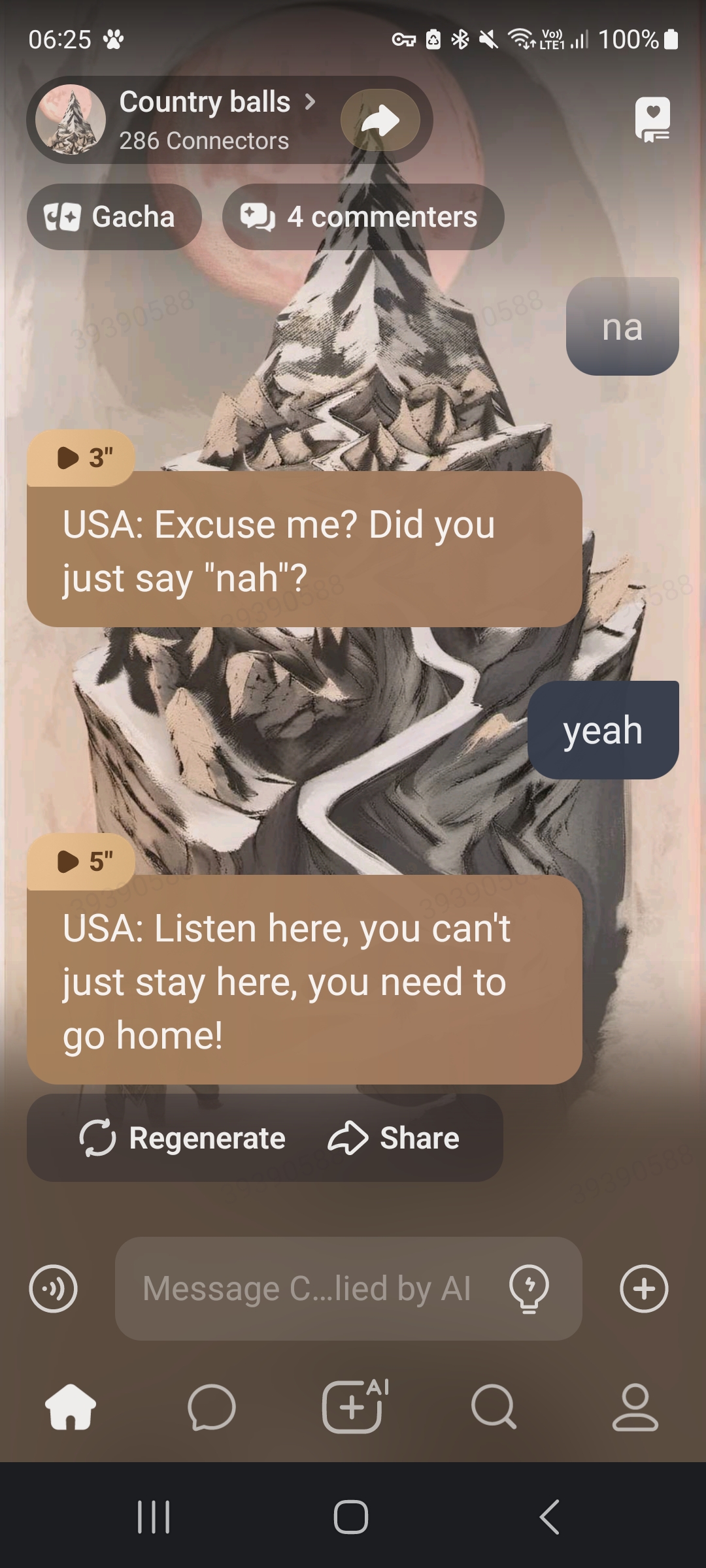Get a reply suggestion from the lightbulb
The height and width of the screenshot is (1568, 706).
529,1289
